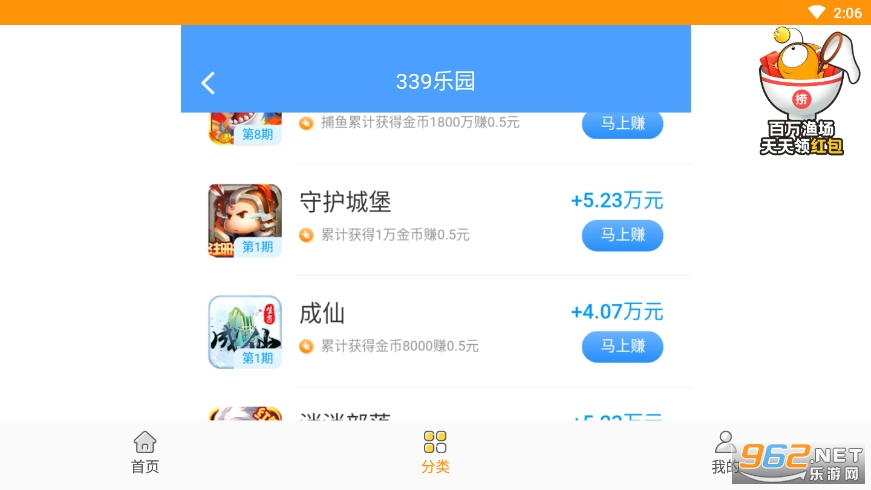Open the 我的 profile tab

pyautogui.click(x=725, y=453)
